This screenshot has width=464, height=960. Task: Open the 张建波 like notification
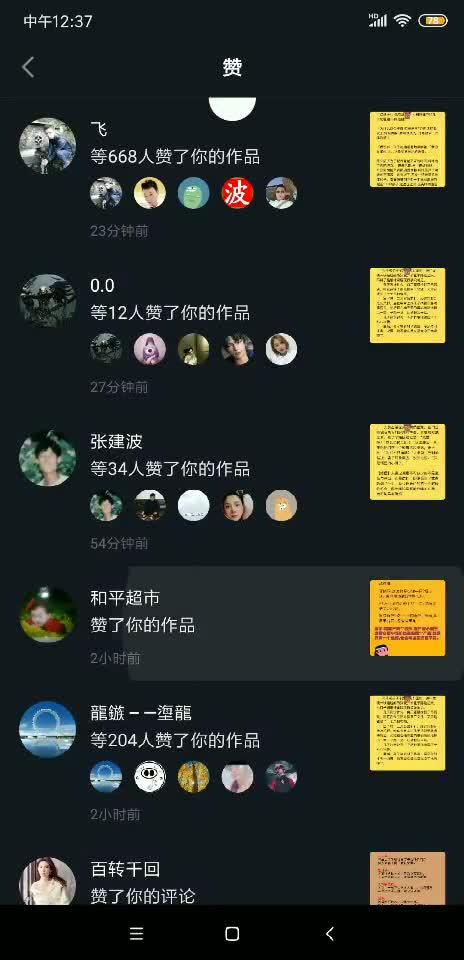[232, 490]
